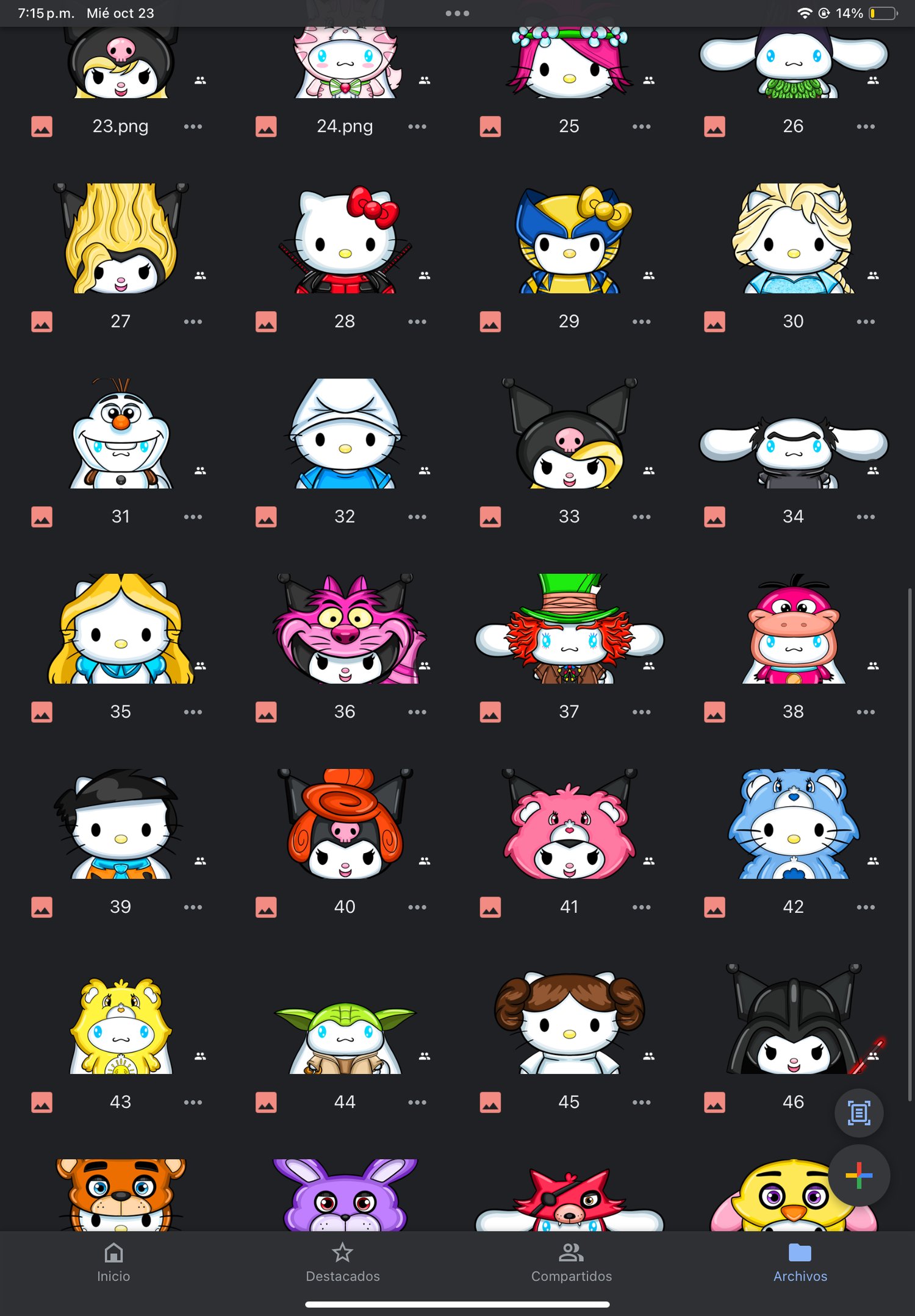915x1316 pixels.
Task: Open more options for file 42
Action: pos(866,907)
